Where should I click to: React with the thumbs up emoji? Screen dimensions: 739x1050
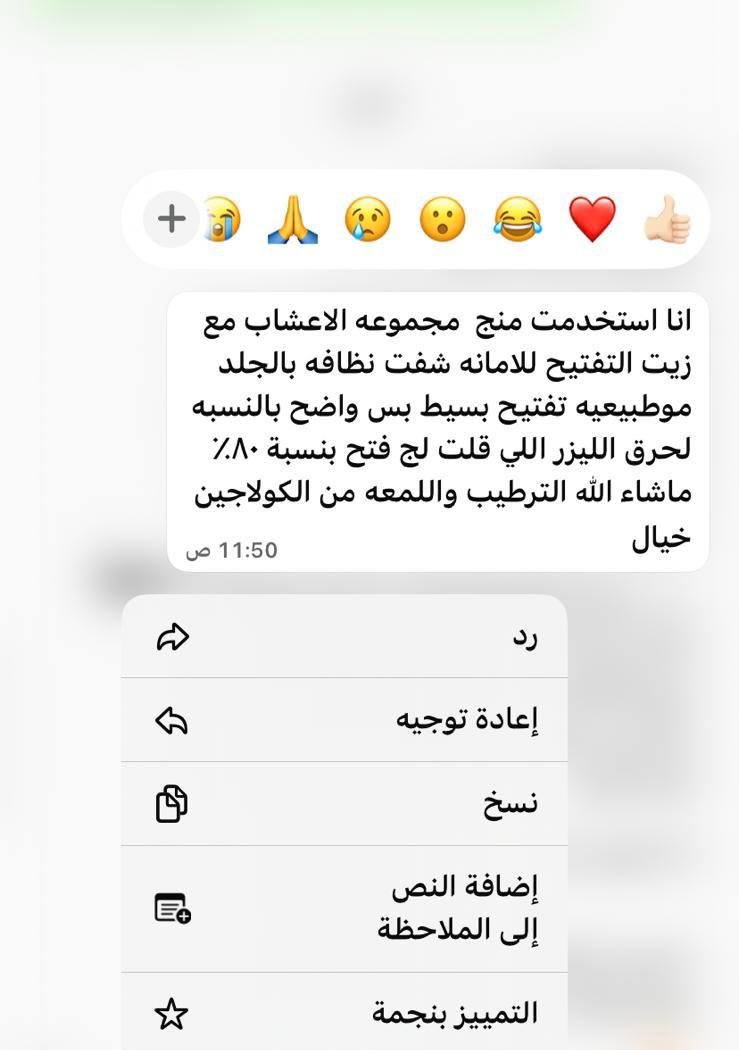(x=666, y=220)
